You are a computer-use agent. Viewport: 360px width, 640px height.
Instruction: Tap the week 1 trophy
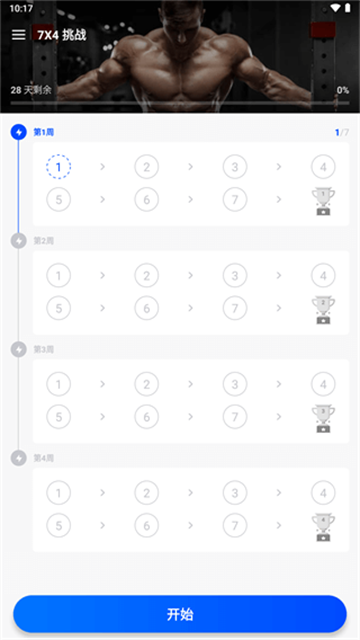coord(323,201)
